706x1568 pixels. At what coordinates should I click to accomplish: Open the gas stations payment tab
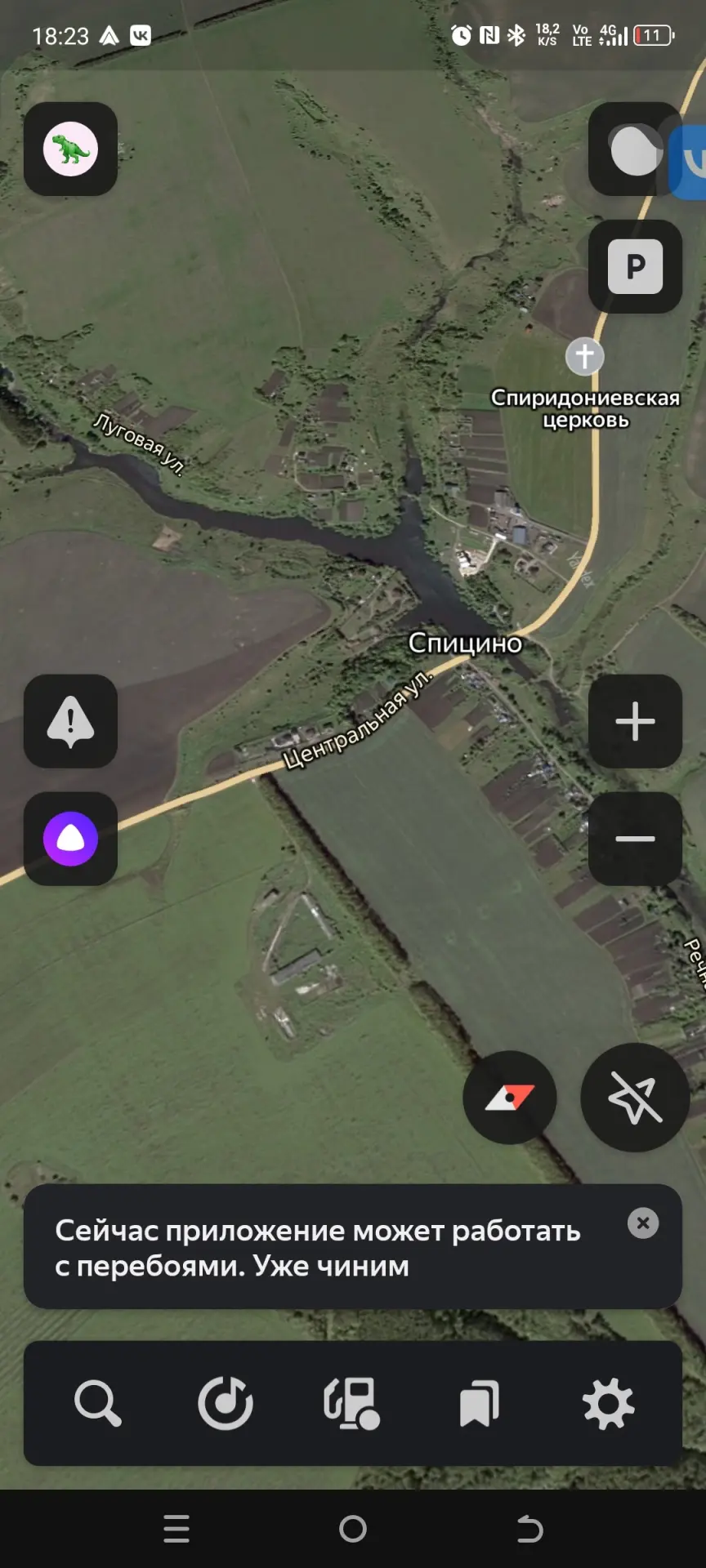(352, 1403)
